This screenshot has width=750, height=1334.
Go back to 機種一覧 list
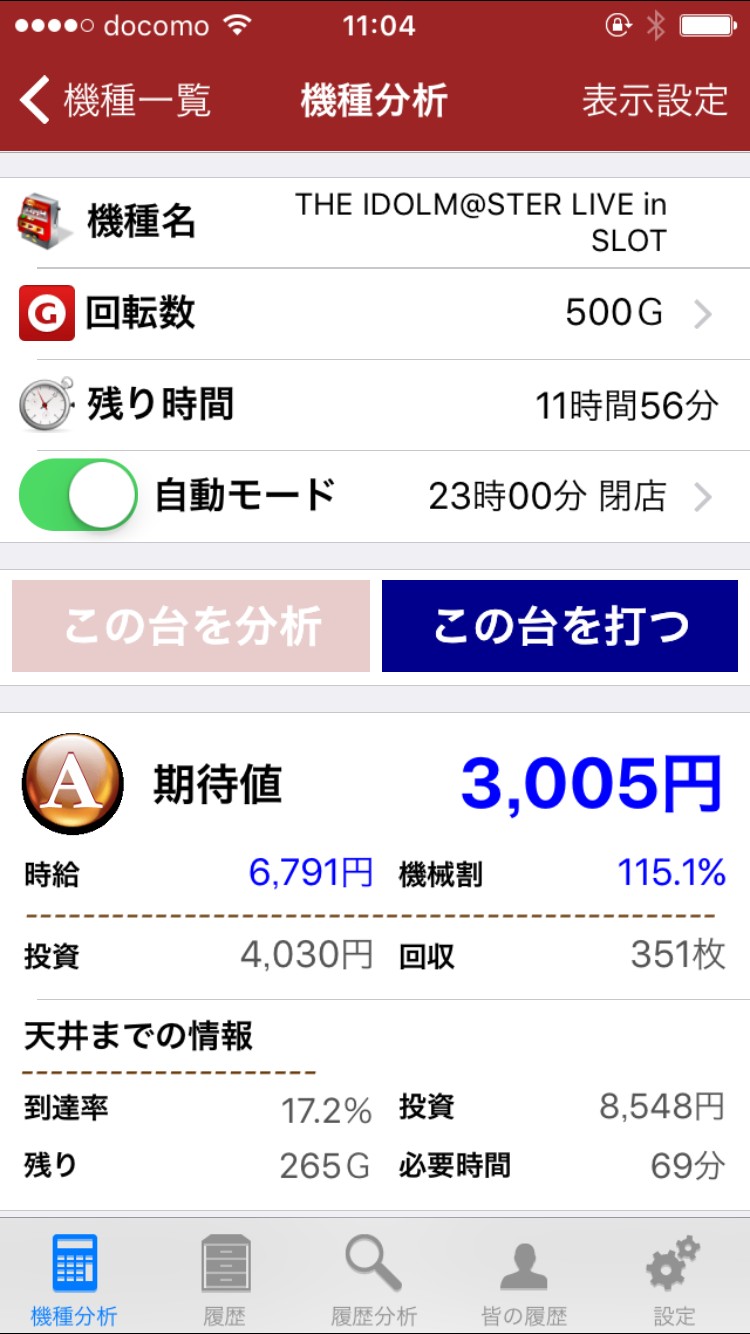click(x=115, y=101)
